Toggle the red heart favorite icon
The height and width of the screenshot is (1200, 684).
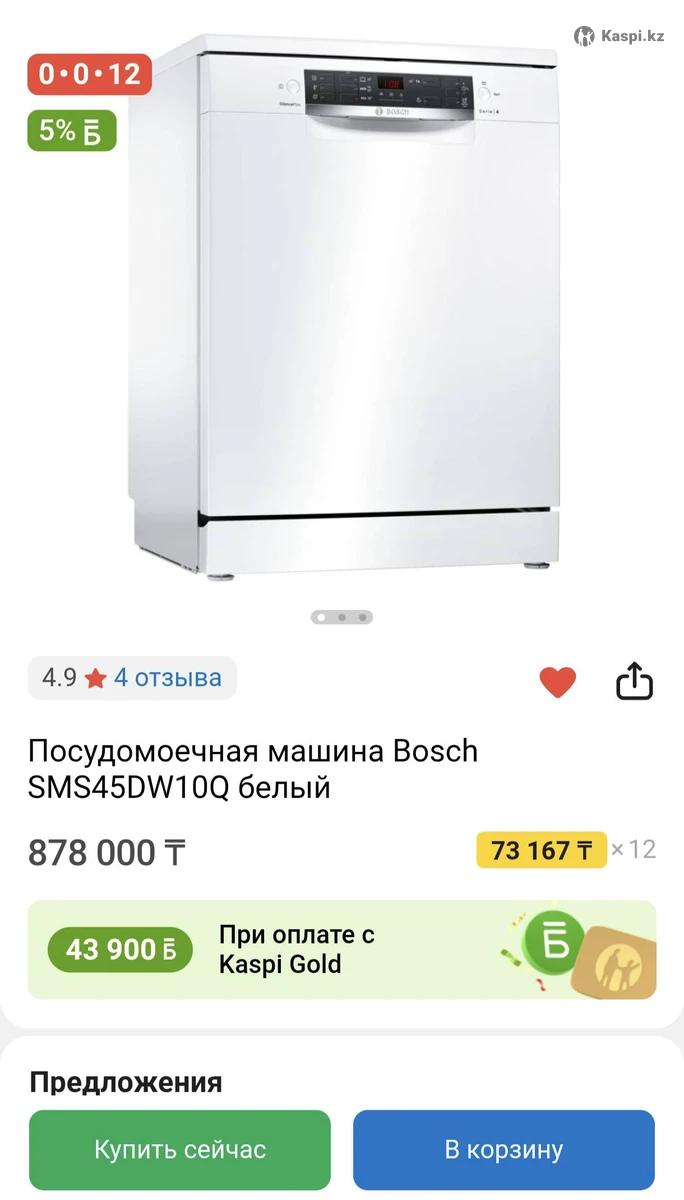[557, 682]
